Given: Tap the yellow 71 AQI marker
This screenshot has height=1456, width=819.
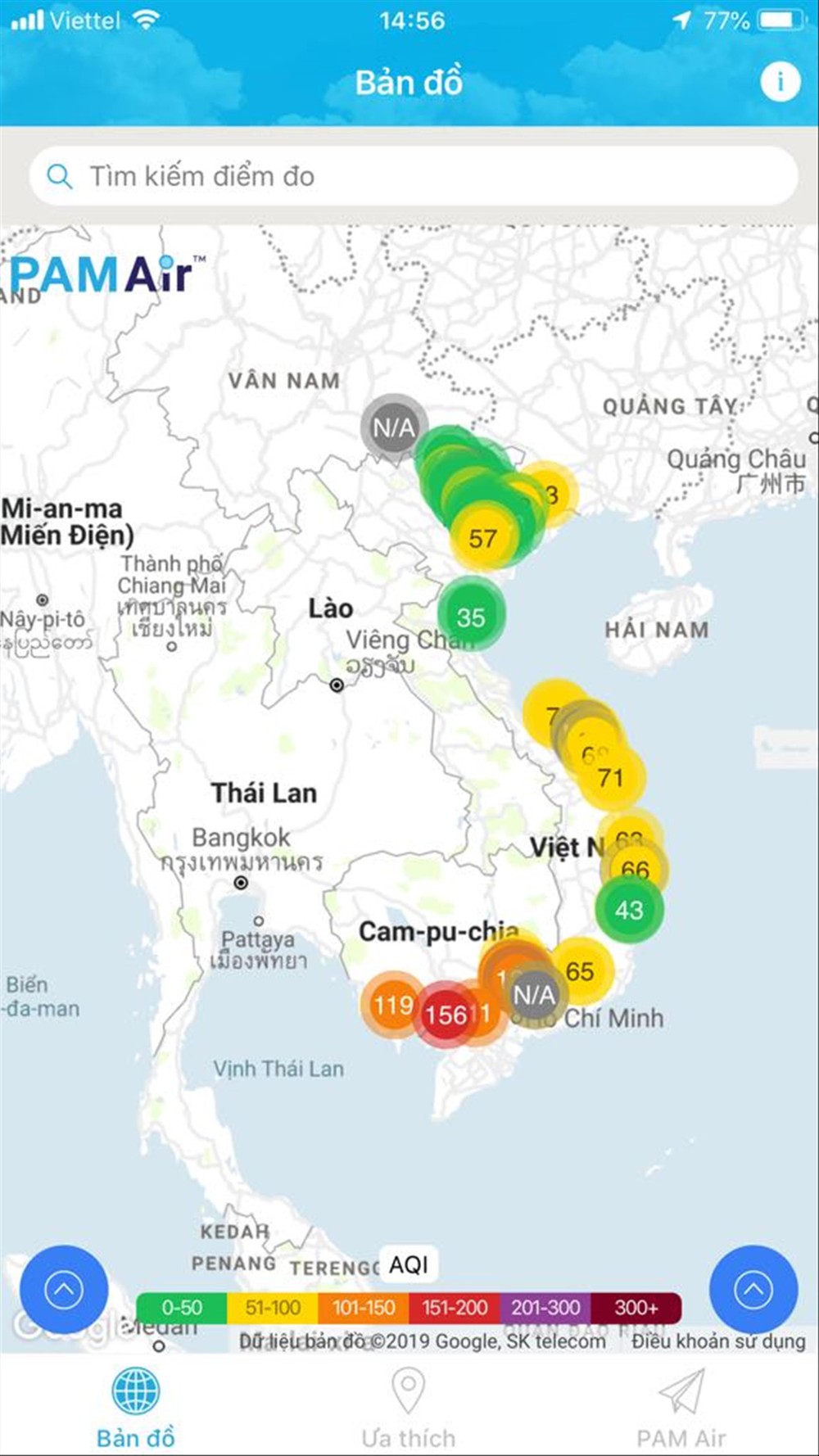Looking at the screenshot, I should pos(611,777).
